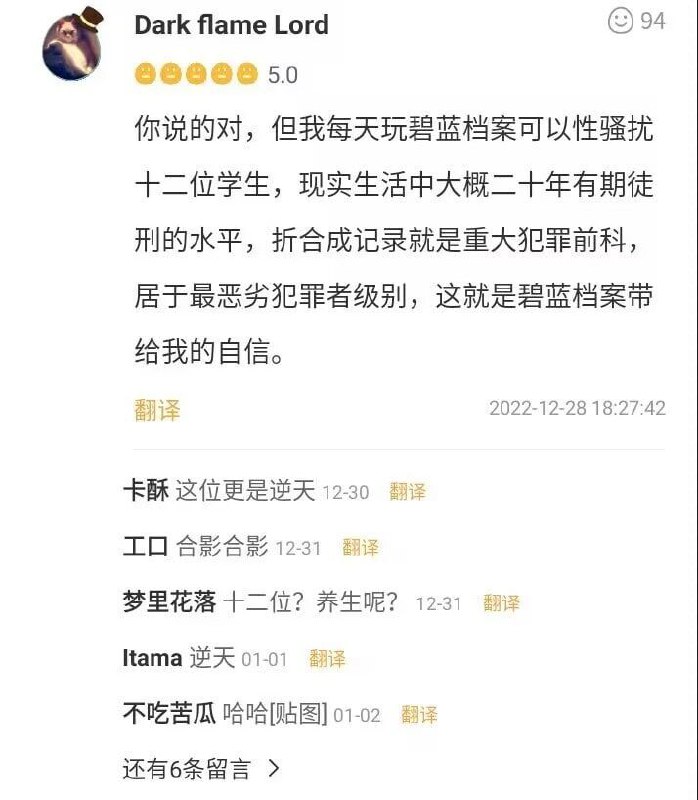Translate 卡酥's reply
Screen dimensions: 698x800
(x=407, y=491)
